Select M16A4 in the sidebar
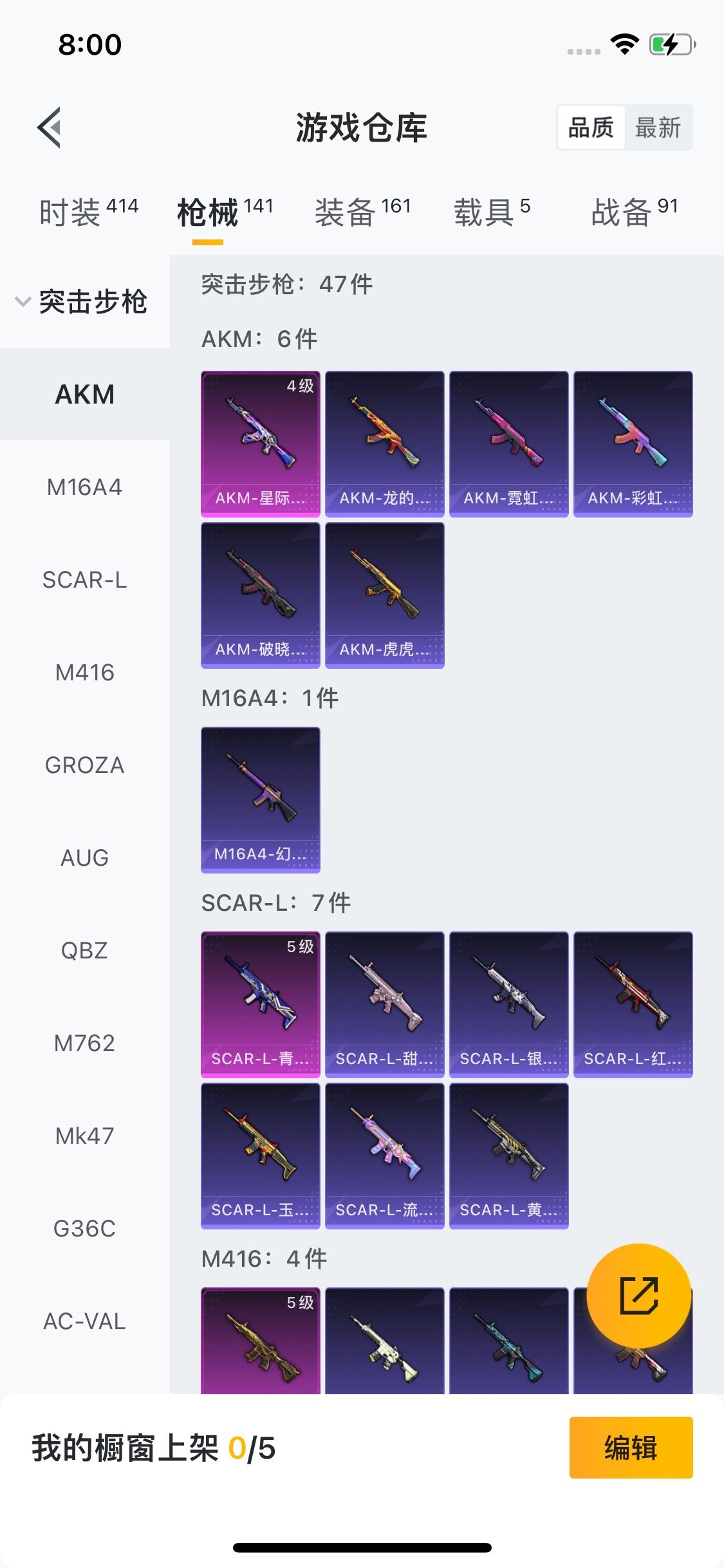Image resolution: width=724 pixels, height=1568 pixels. pyautogui.click(x=84, y=487)
